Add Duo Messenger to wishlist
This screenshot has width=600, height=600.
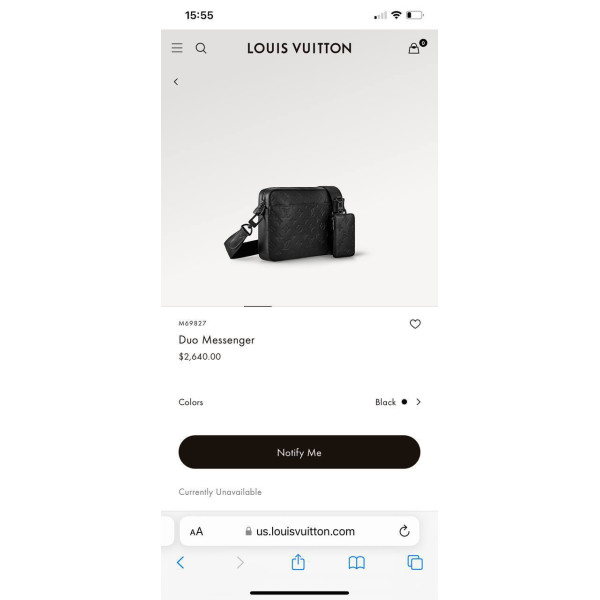pyautogui.click(x=415, y=324)
